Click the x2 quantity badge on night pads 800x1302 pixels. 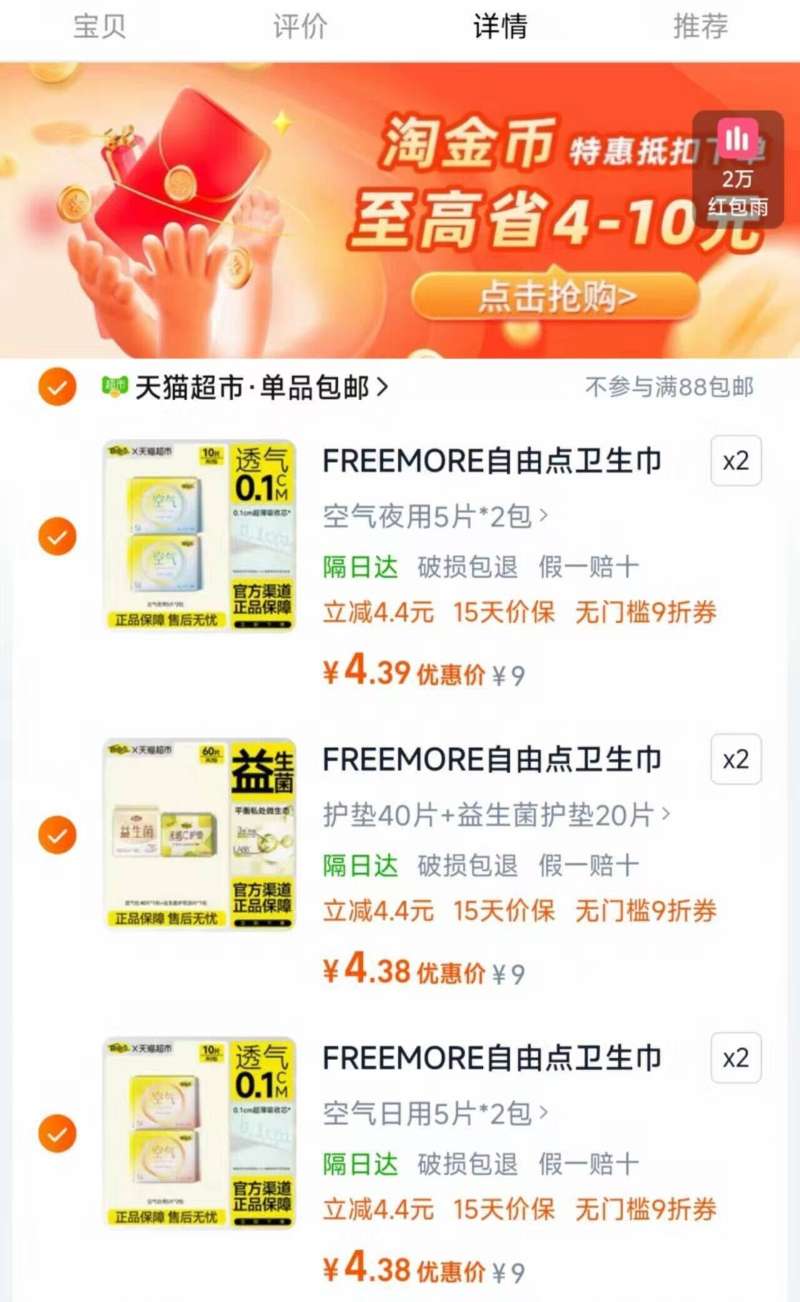tap(735, 461)
